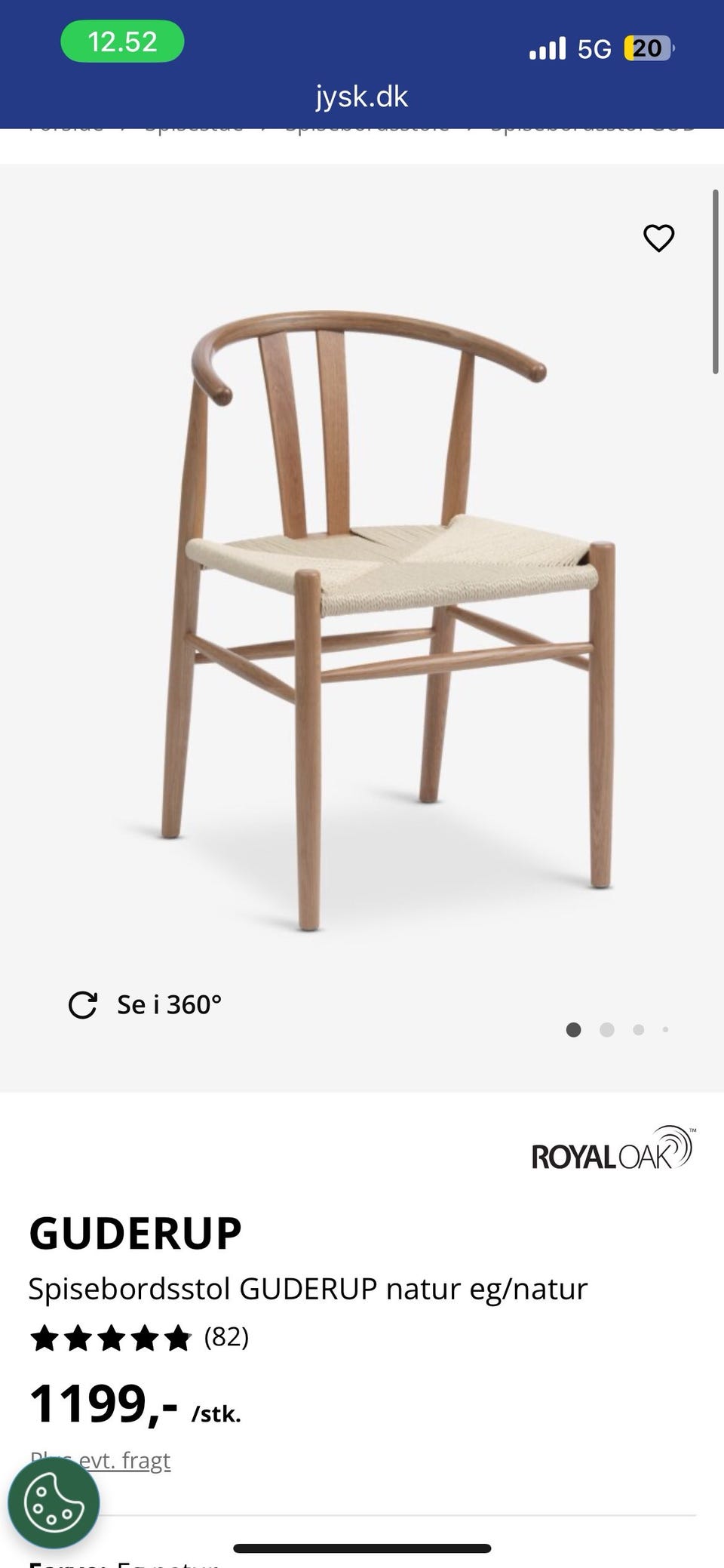Select the second image page dot
This screenshot has height=1568, width=724.
[x=607, y=1030]
